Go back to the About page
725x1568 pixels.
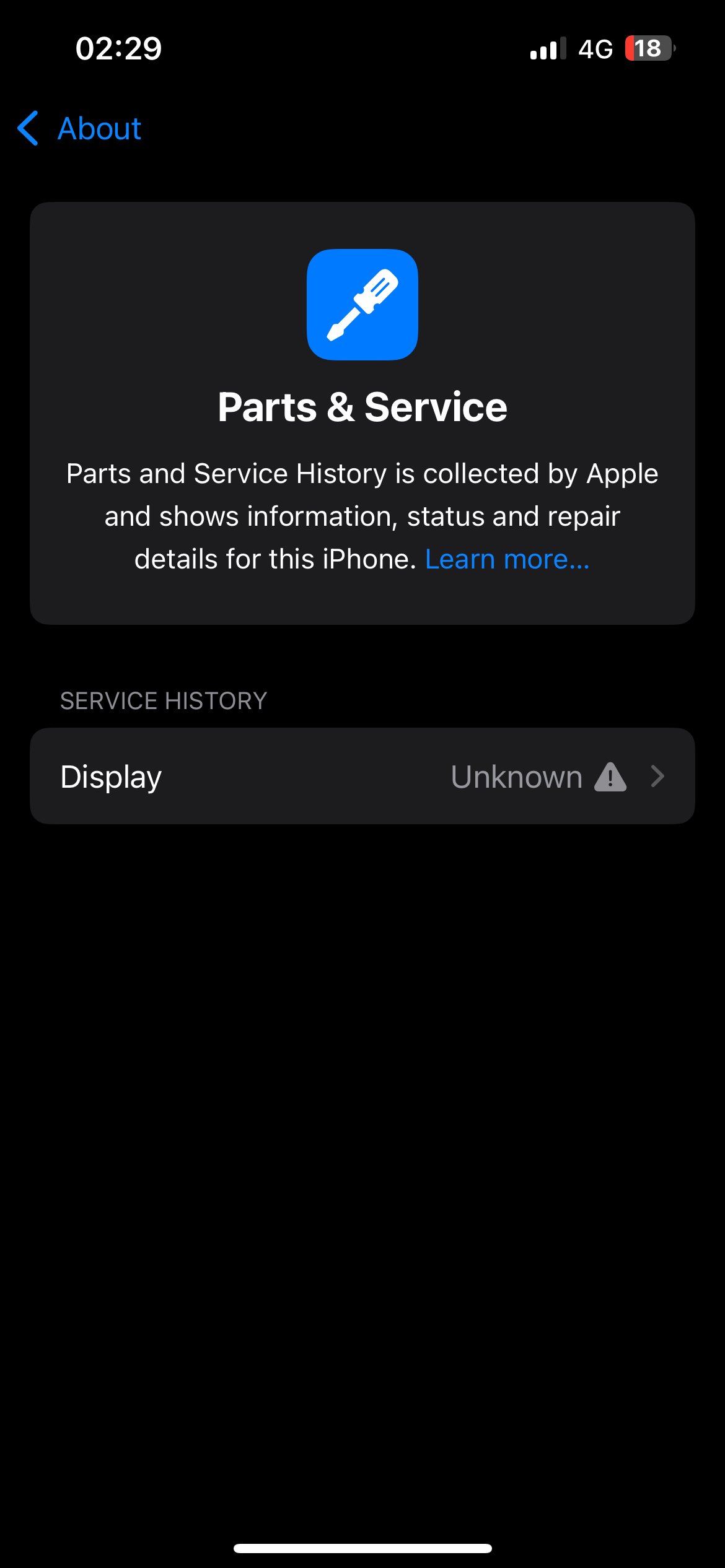[81, 129]
